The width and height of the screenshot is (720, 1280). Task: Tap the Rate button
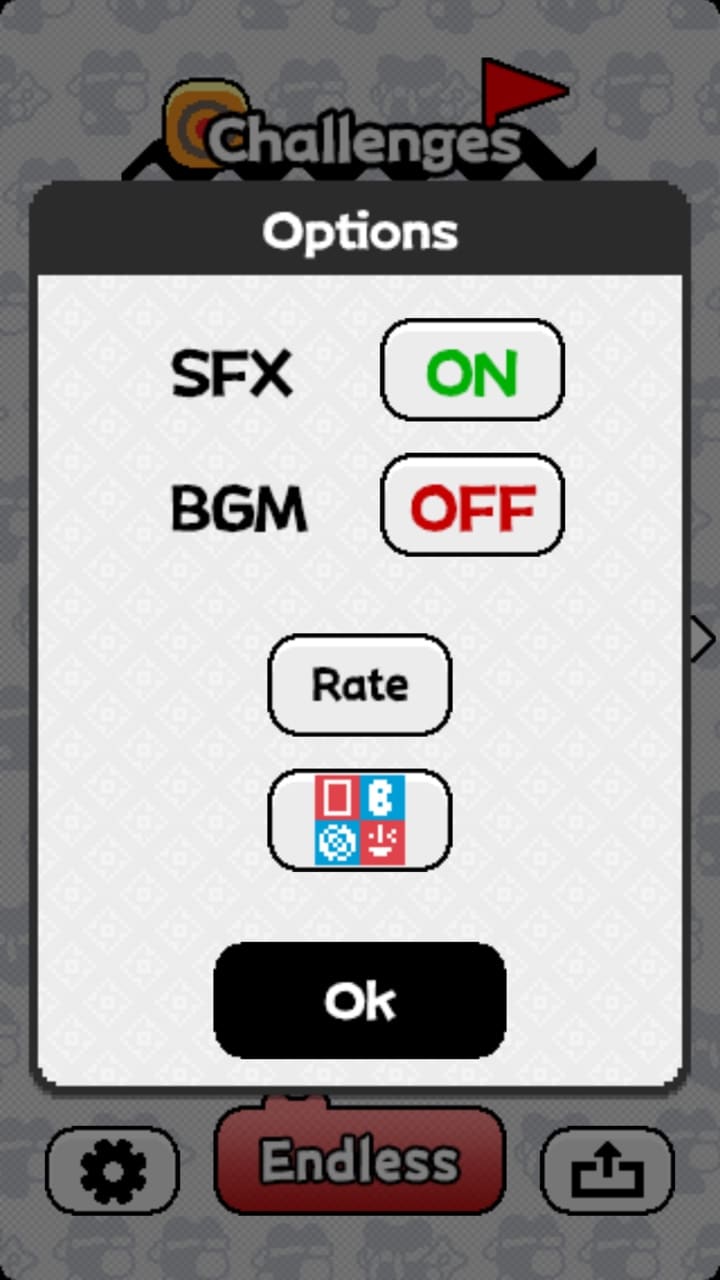pyautogui.click(x=360, y=685)
